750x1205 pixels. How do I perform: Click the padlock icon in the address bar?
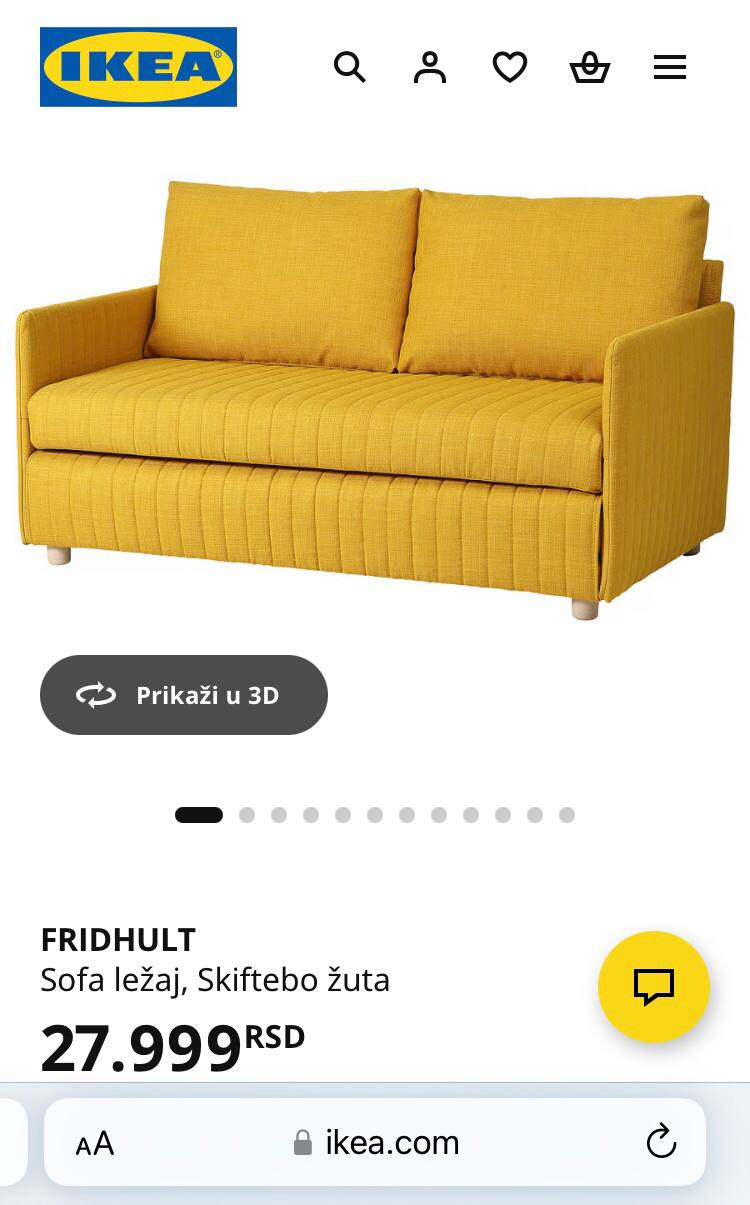click(302, 1142)
